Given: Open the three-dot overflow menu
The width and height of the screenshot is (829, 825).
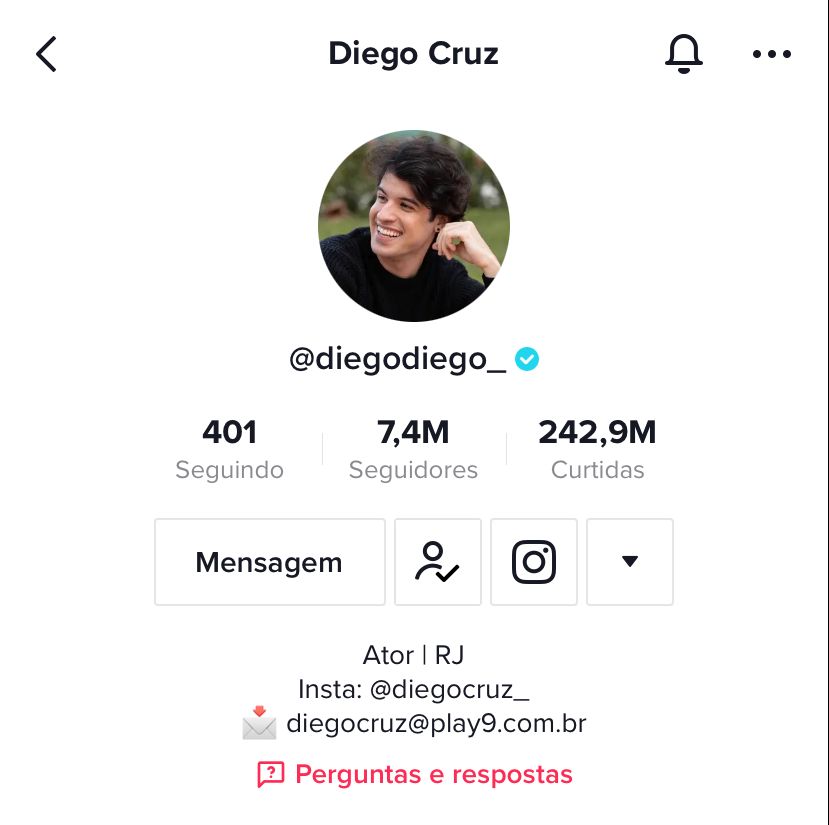Looking at the screenshot, I should point(771,54).
